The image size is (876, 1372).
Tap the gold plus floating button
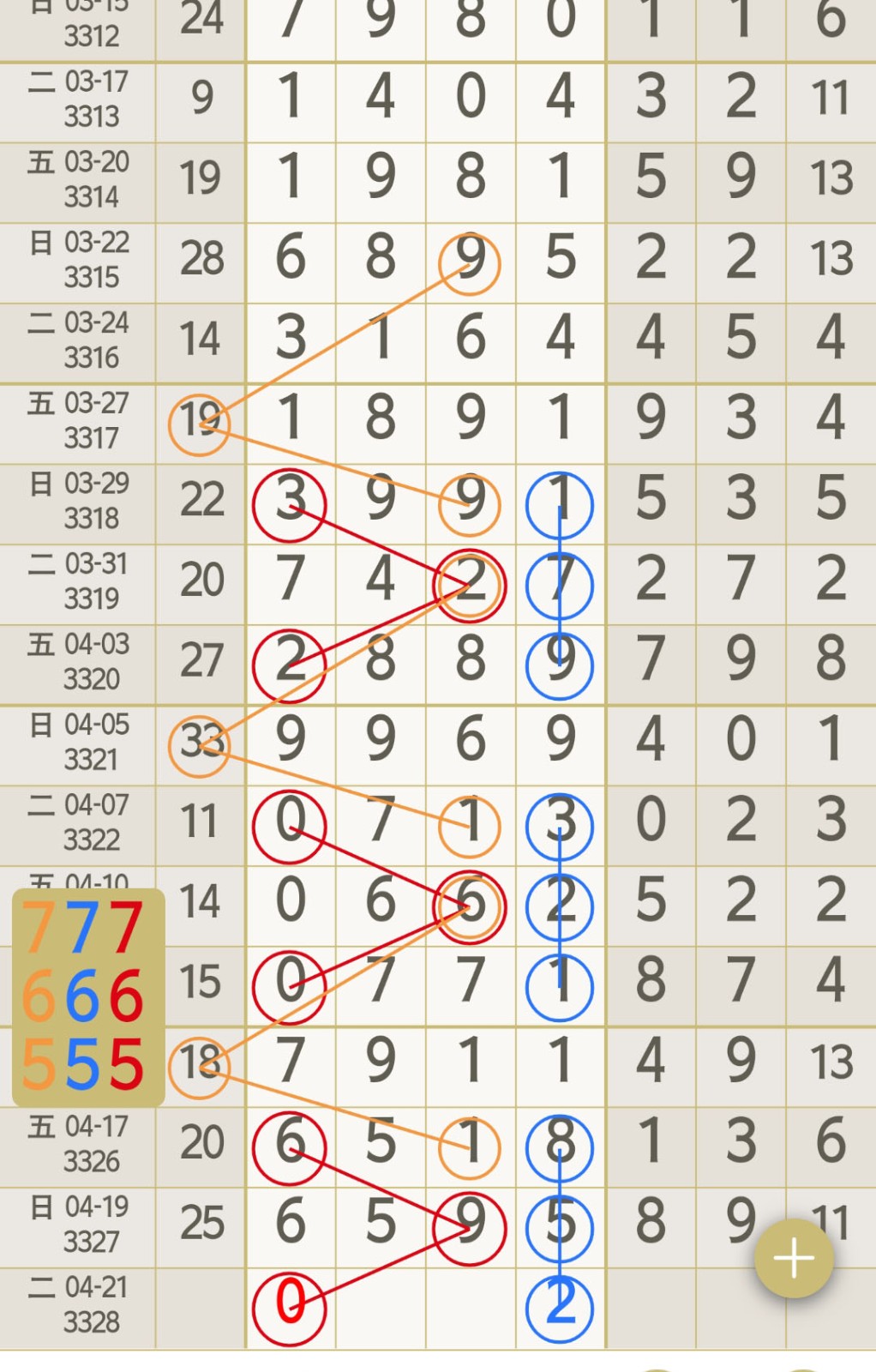click(x=794, y=1258)
